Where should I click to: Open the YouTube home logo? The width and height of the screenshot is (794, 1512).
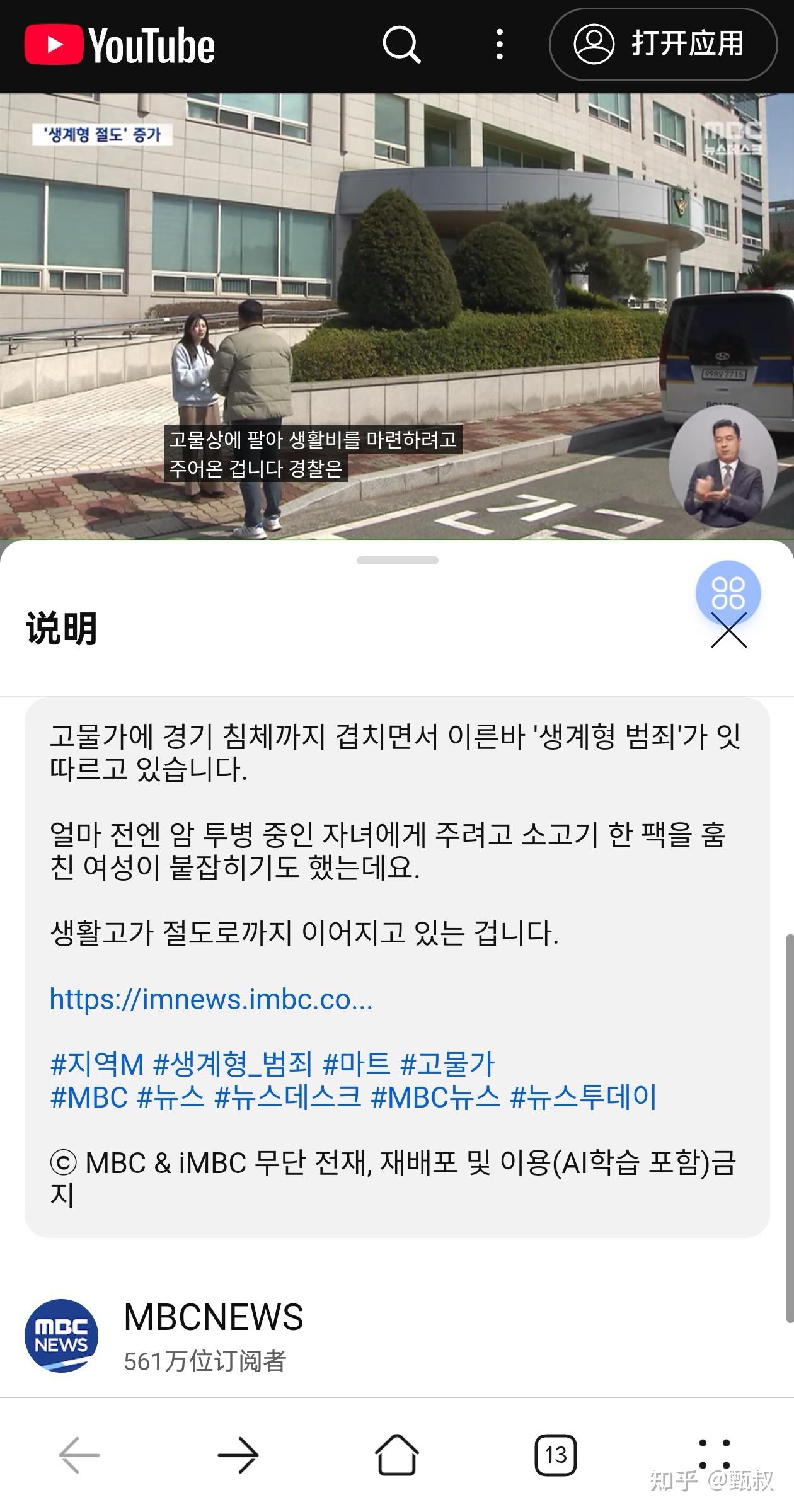click(x=120, y=45)
